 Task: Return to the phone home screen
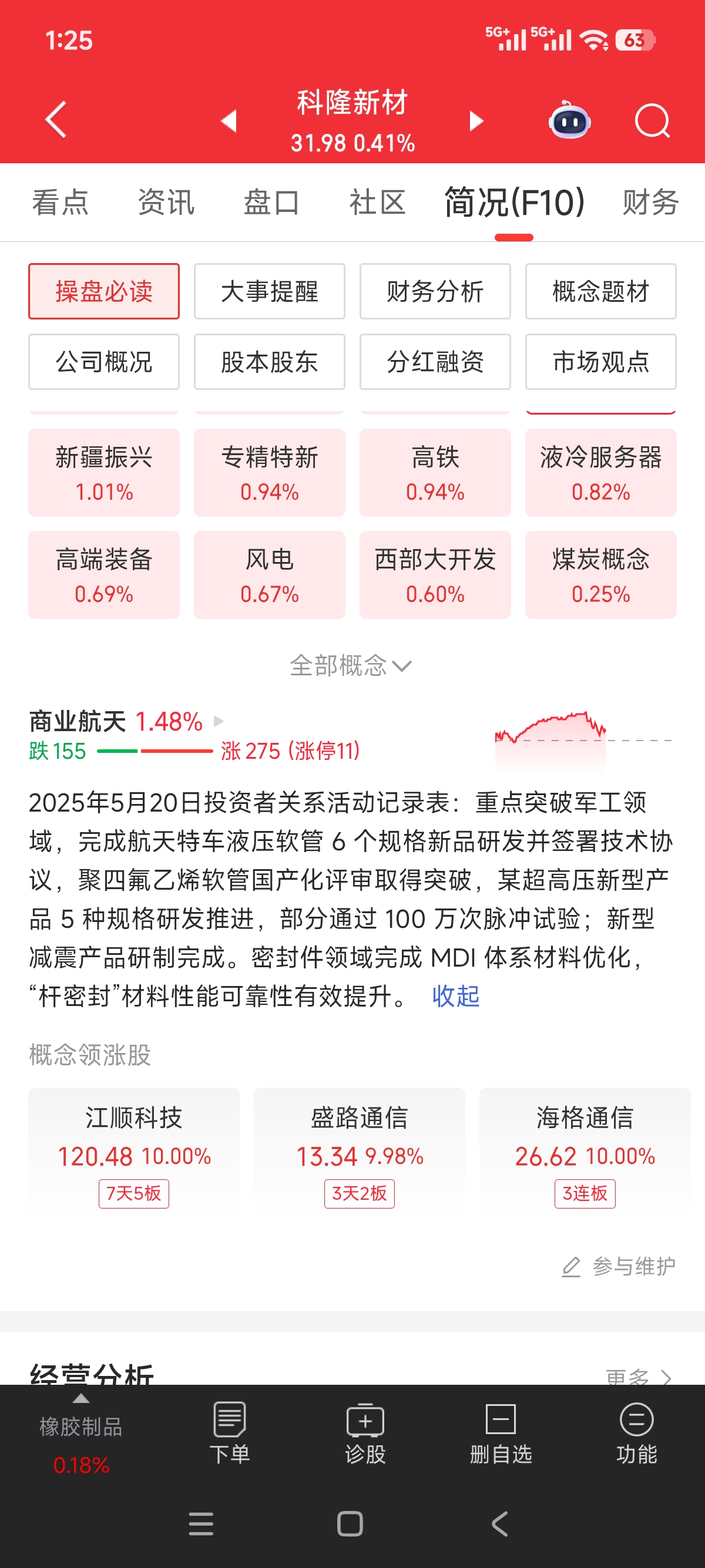click(350, 1523)
